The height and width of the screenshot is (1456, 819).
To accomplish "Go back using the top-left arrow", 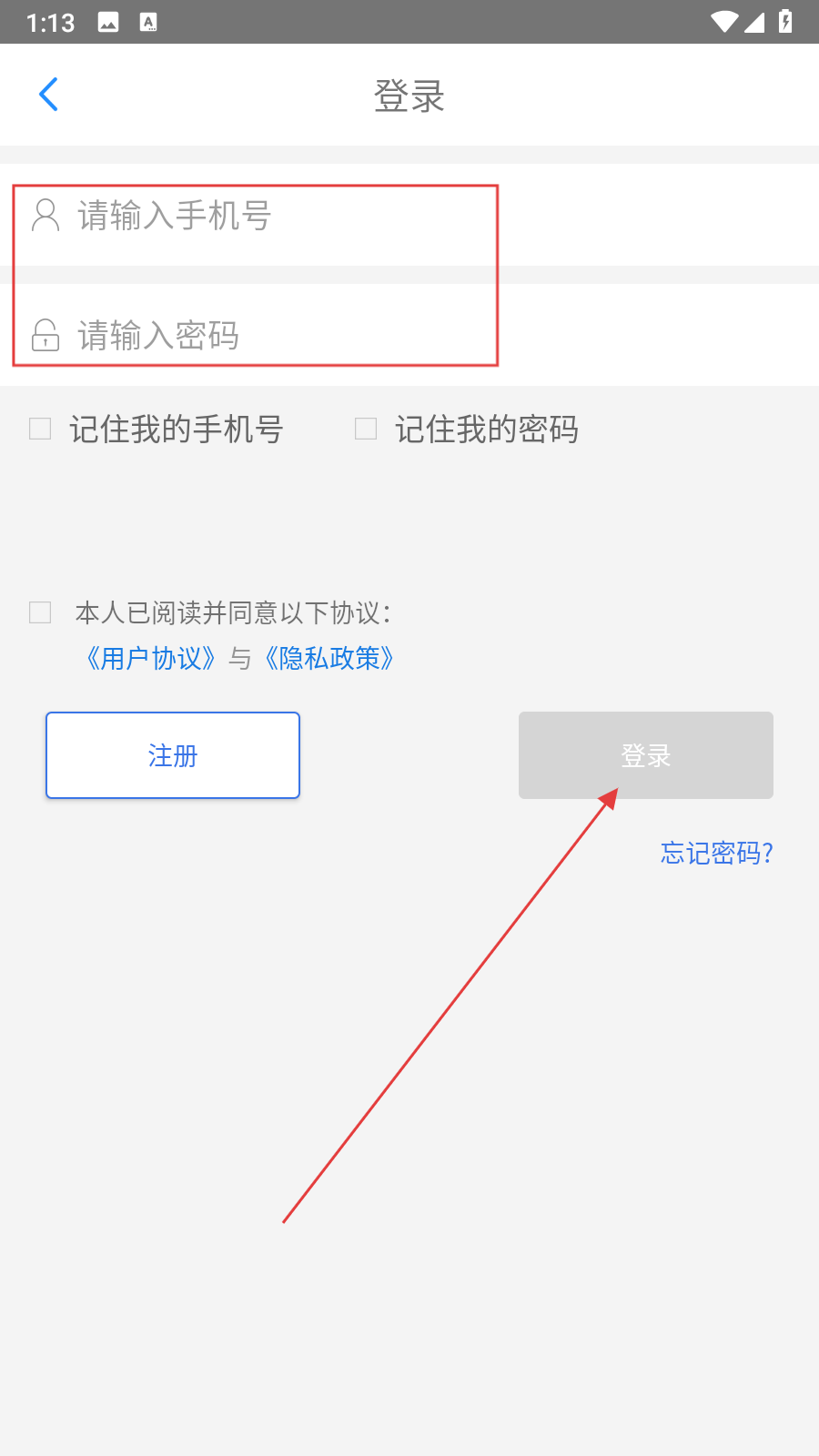I will 48,94.
